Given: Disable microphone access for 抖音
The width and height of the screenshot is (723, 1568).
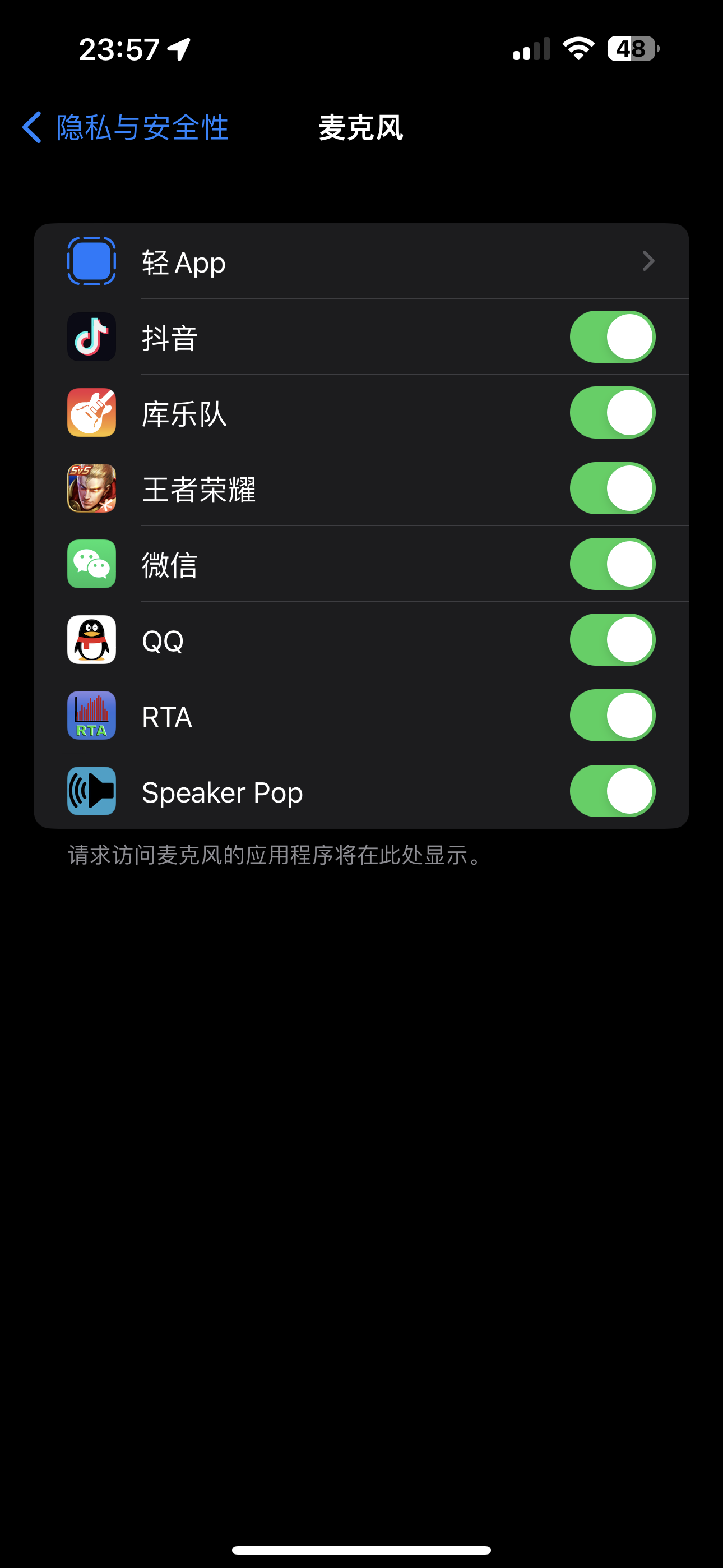Looking at the screenshot, I should [611, 337].
